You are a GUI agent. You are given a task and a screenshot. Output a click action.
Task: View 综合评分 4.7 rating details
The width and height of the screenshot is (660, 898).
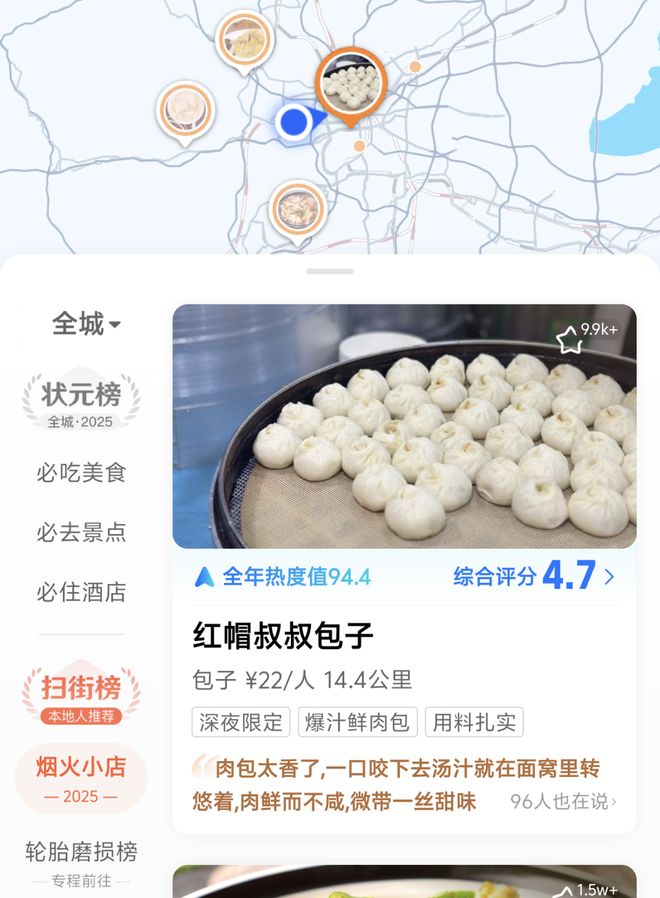coord(534,576)
